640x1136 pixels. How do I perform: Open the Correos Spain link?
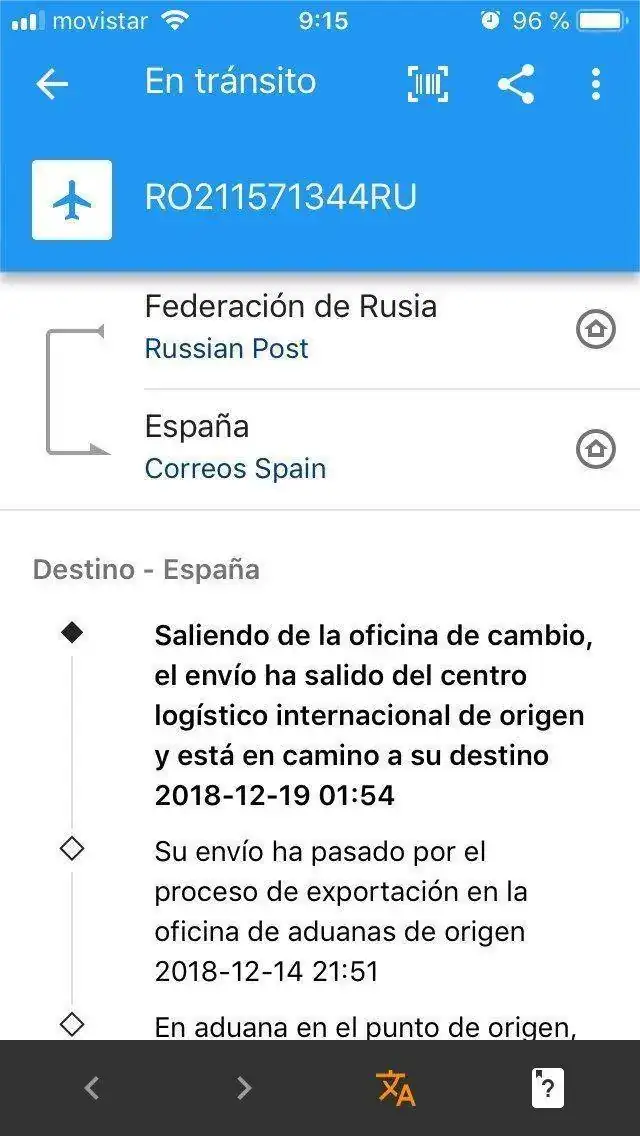click(x=235, y=469)
